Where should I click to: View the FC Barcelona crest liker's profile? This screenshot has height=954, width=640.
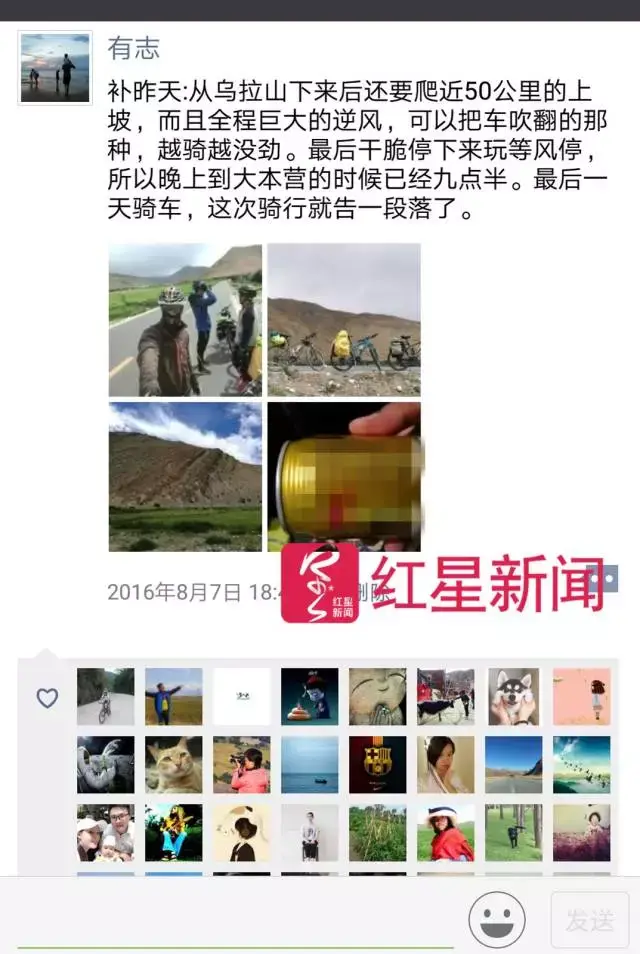[x=377, y=765]
